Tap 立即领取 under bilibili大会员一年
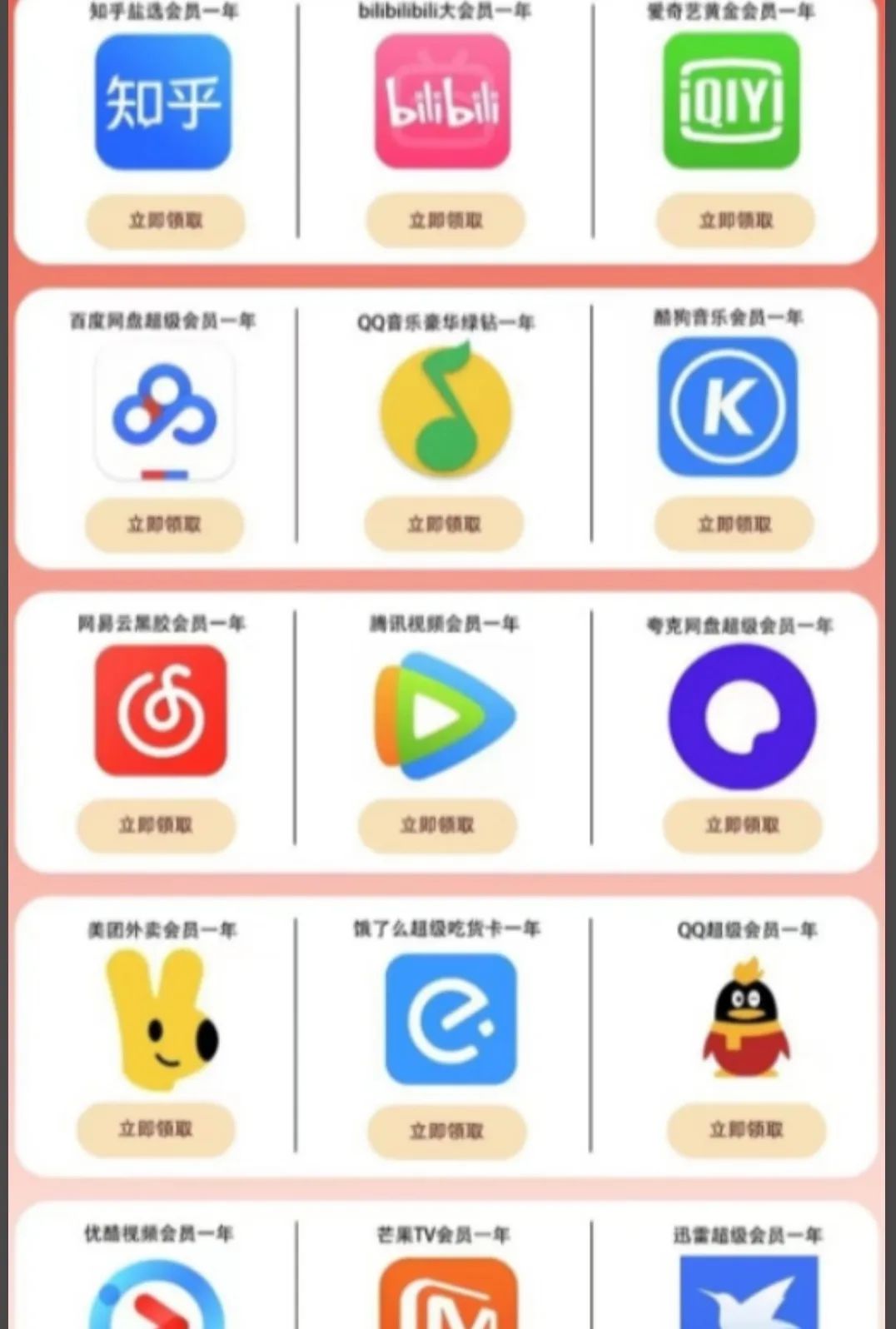896x1329 pixels. pos(446,221)
